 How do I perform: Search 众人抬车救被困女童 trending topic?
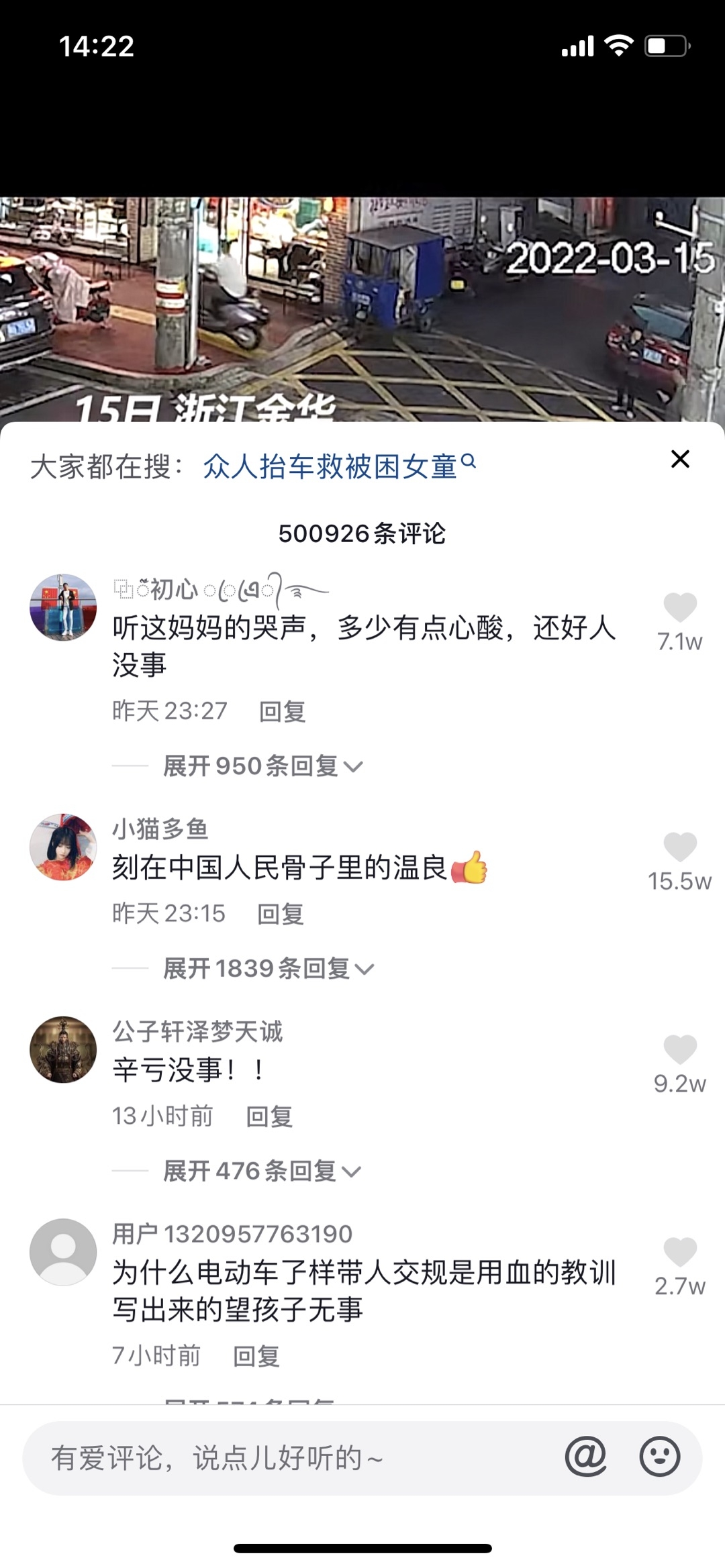339,466
